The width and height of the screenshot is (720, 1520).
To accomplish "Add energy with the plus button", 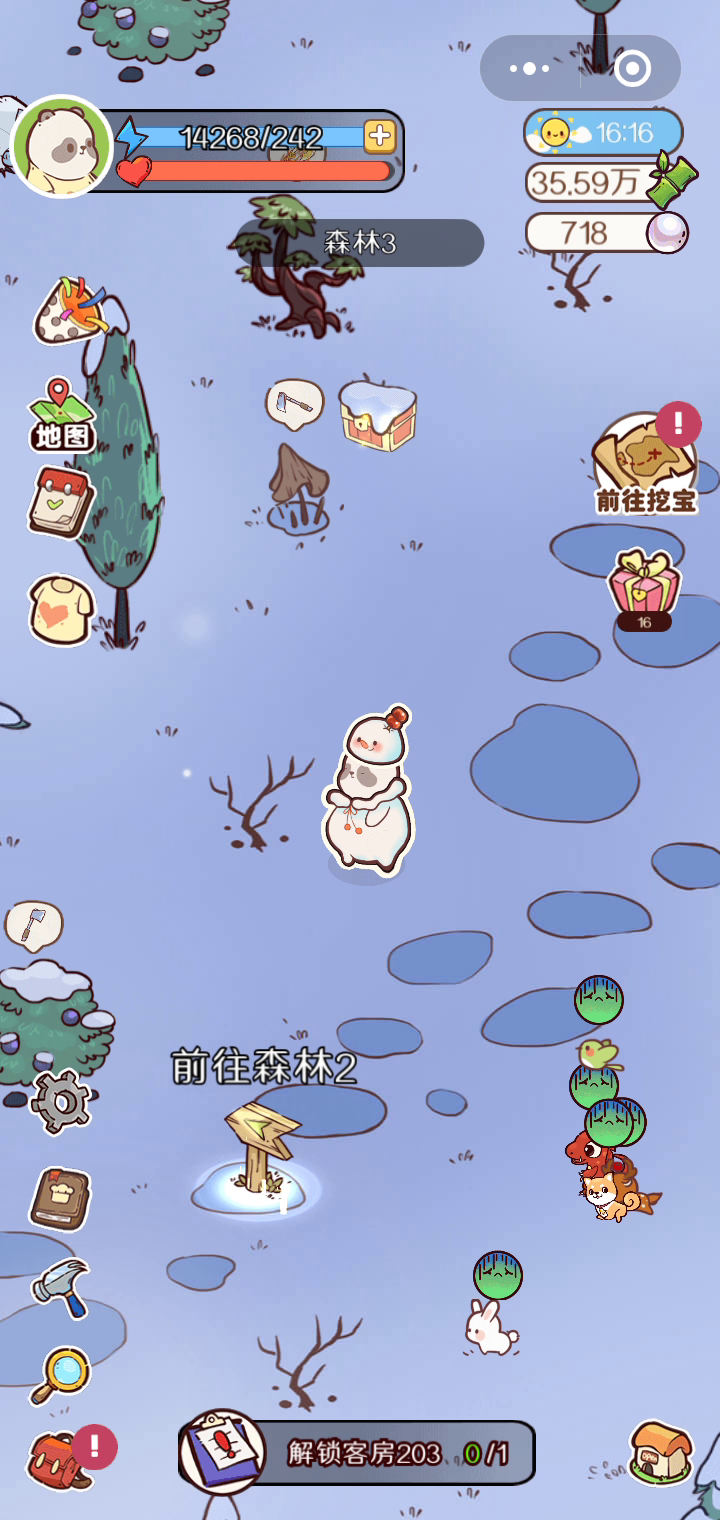I will coord(379,137).
